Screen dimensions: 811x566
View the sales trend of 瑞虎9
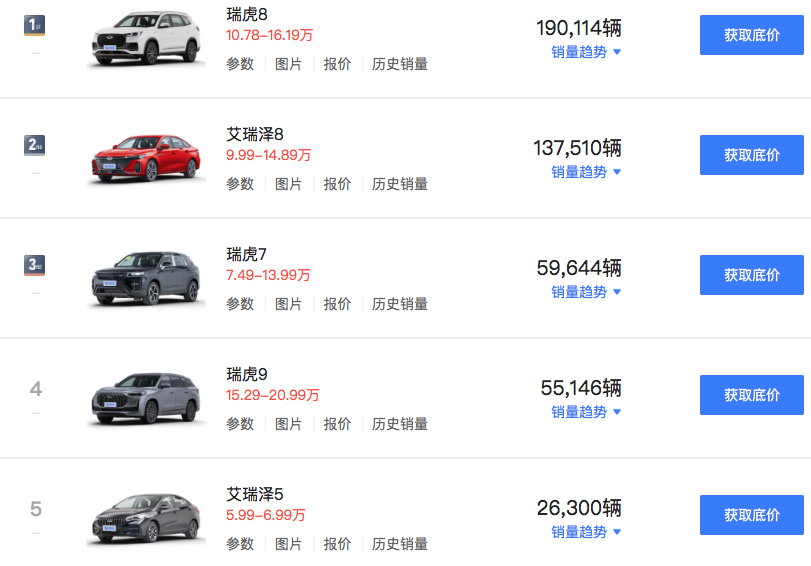tap(586, 412)
